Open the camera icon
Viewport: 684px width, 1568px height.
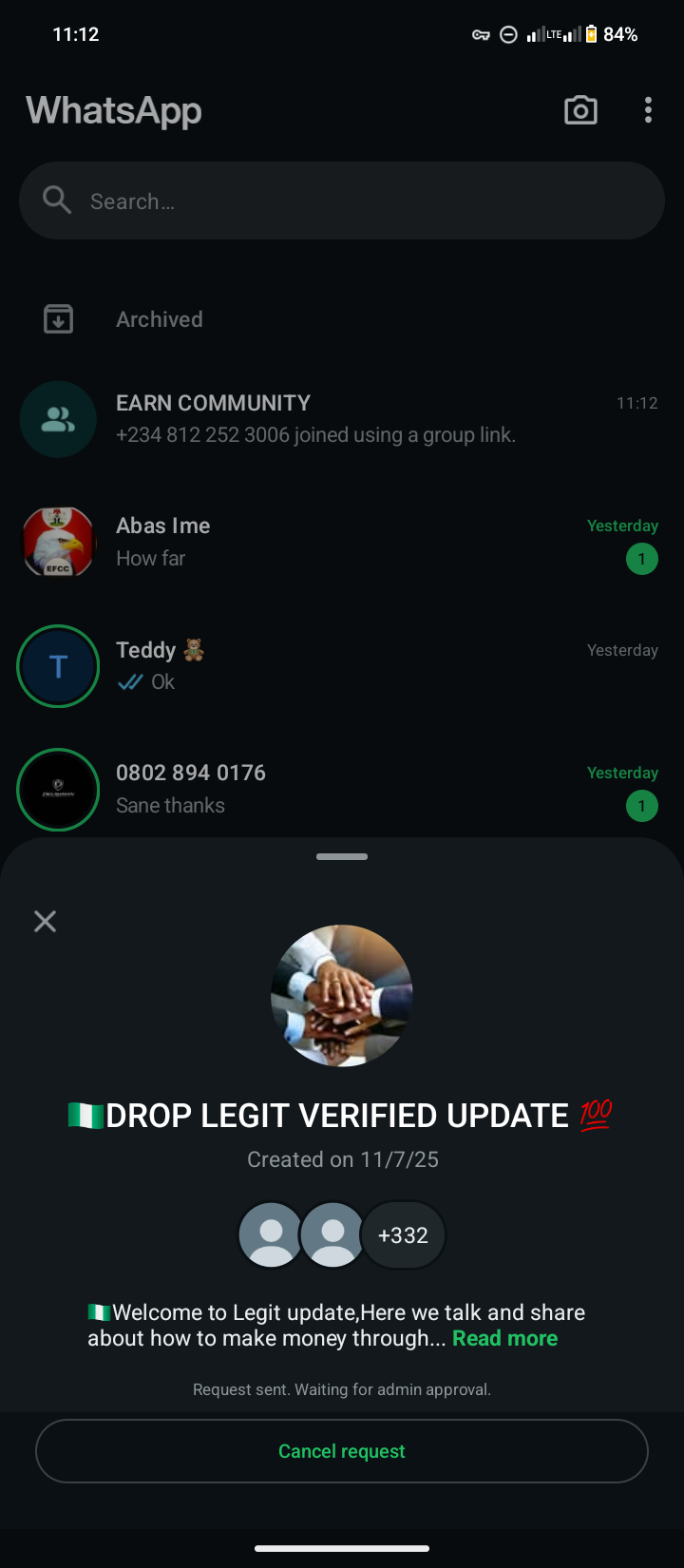coord(580,110)
